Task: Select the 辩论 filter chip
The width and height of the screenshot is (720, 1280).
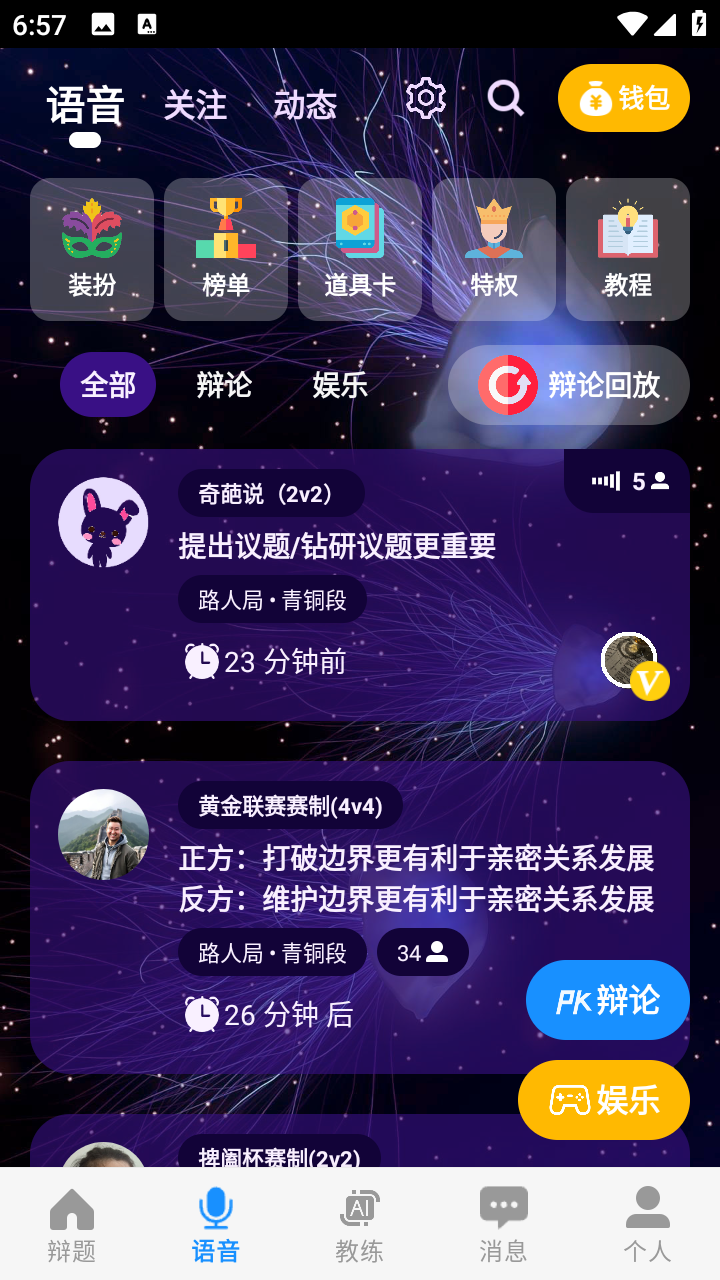Action: [x=224, y=384]
